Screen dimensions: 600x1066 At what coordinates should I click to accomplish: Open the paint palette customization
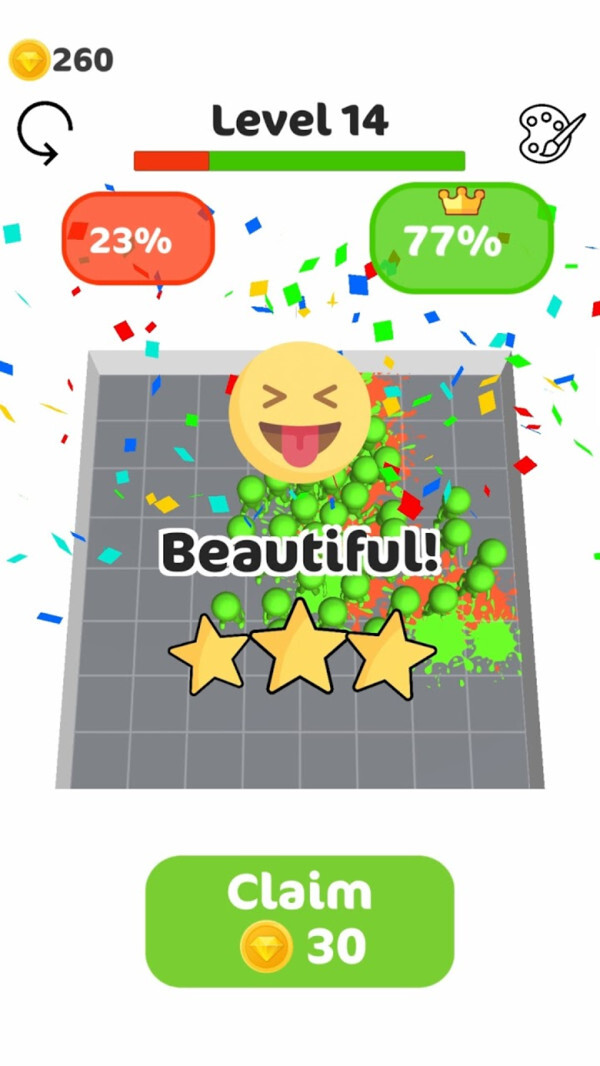click(551, 134)
